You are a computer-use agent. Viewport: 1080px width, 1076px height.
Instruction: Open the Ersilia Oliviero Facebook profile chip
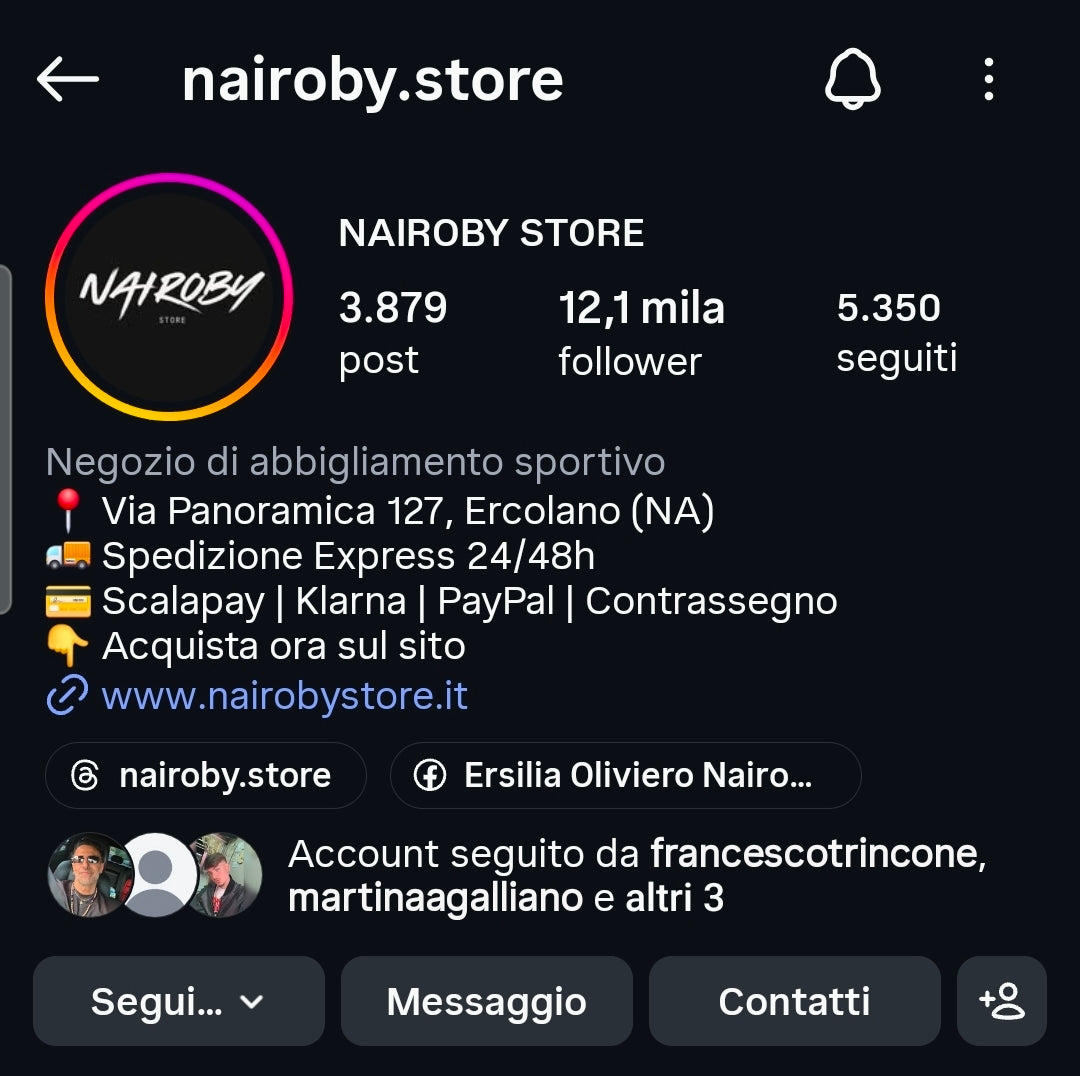pos(625,775)
